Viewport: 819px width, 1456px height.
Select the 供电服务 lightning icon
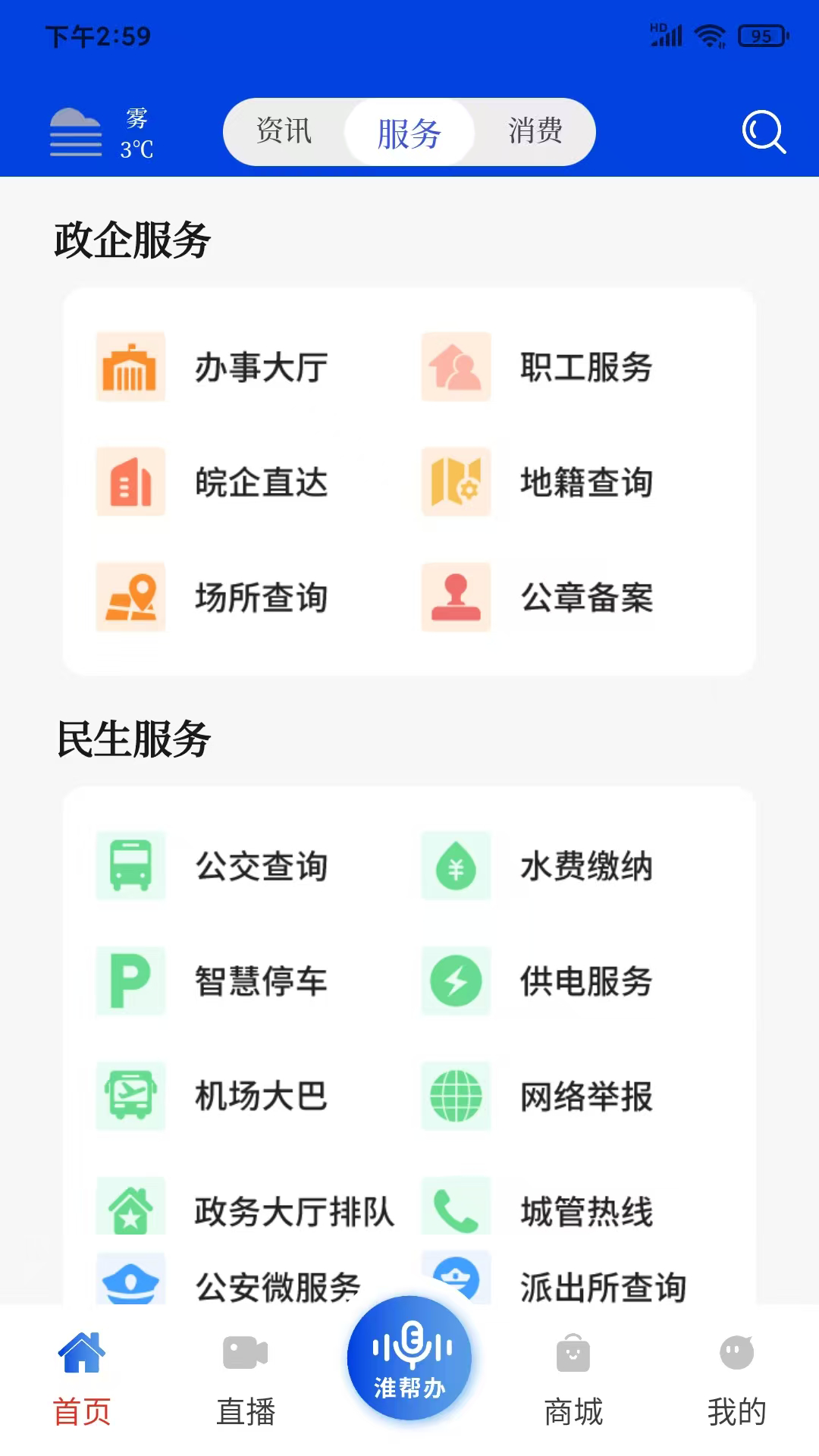(456, 981)
